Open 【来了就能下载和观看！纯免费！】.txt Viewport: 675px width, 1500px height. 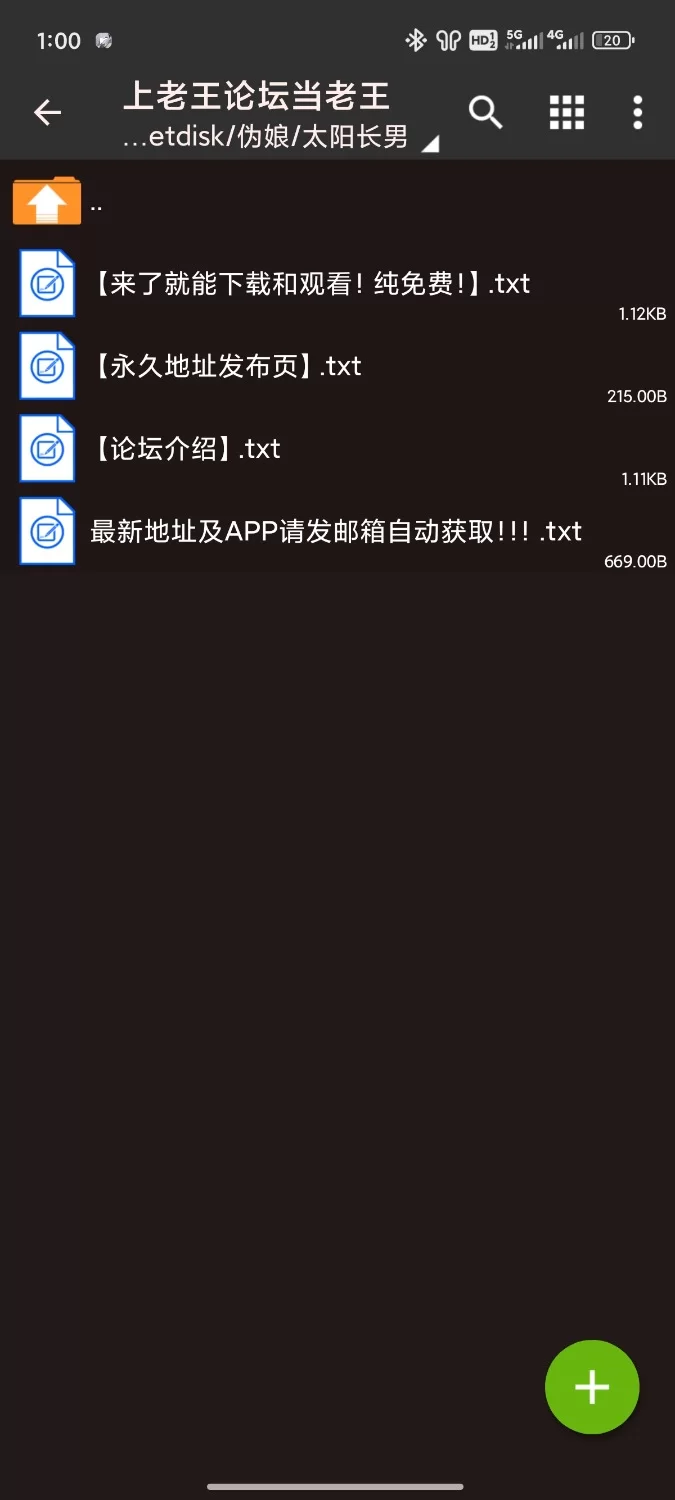pyautogui.click(x=310, y=284)
